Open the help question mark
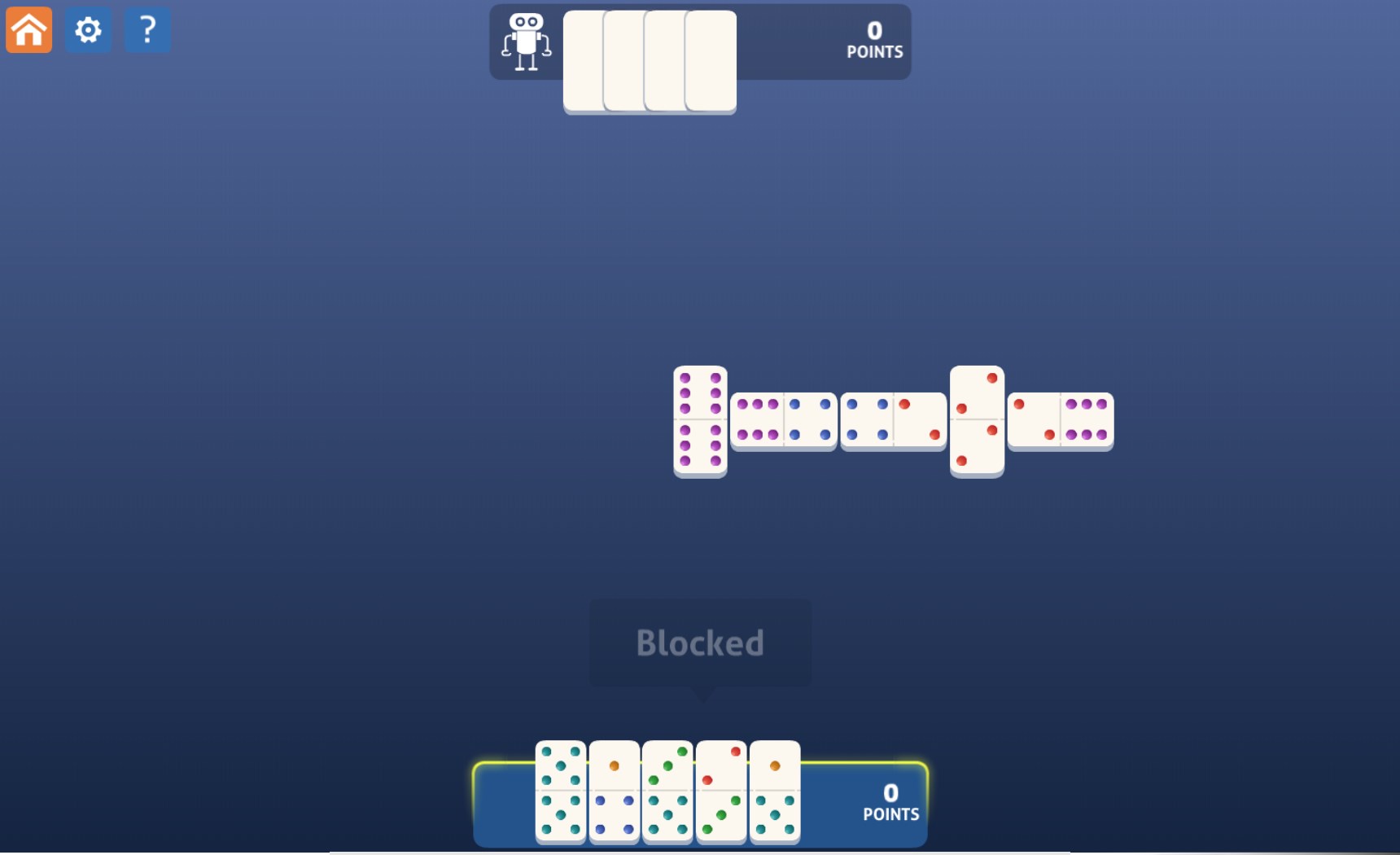The height and width of the screenshot is (855, 1400). (147, 30)
